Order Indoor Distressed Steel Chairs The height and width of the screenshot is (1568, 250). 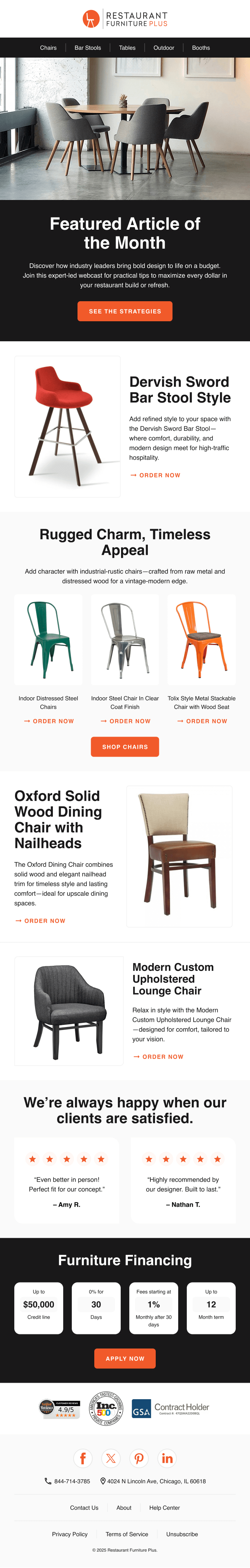[x=49, y=721]
